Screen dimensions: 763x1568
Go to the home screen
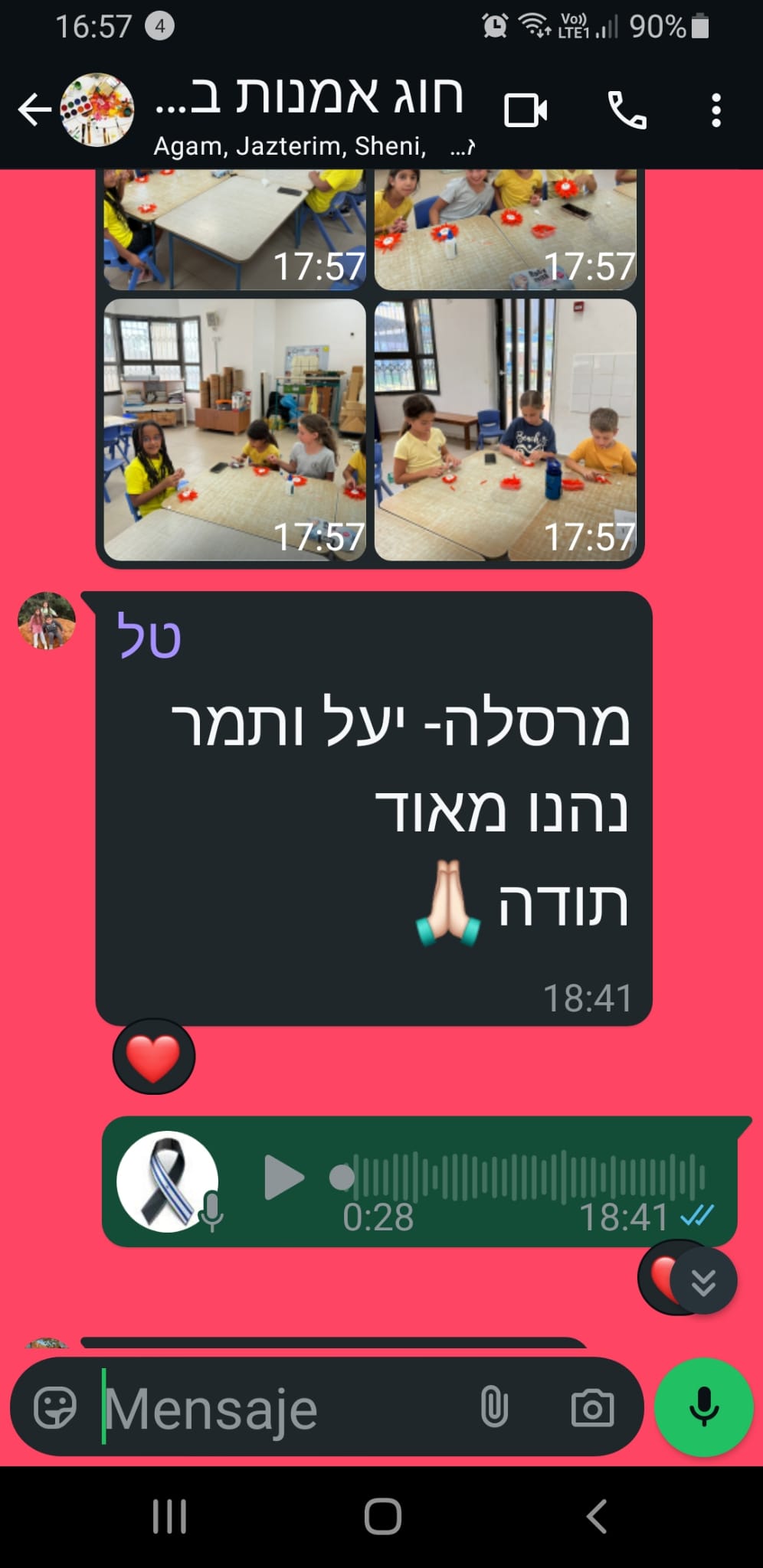pyautogui.click(x=382, y=1516)
